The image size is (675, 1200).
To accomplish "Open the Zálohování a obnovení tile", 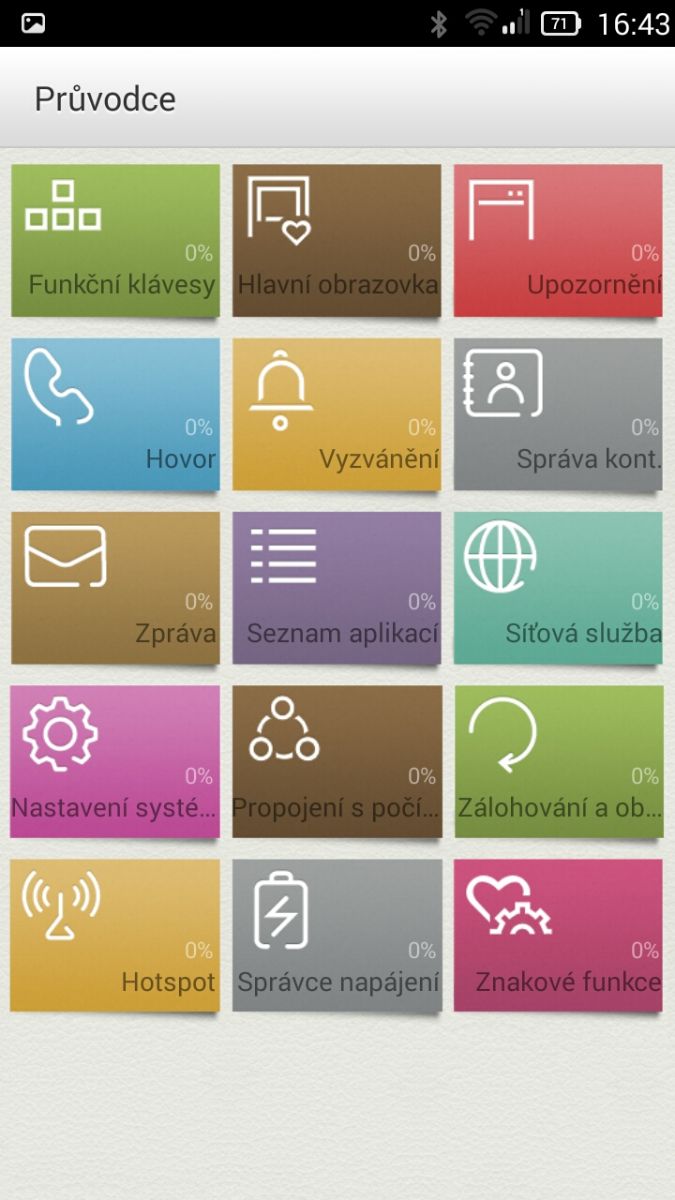I will (x=558, y=761).
